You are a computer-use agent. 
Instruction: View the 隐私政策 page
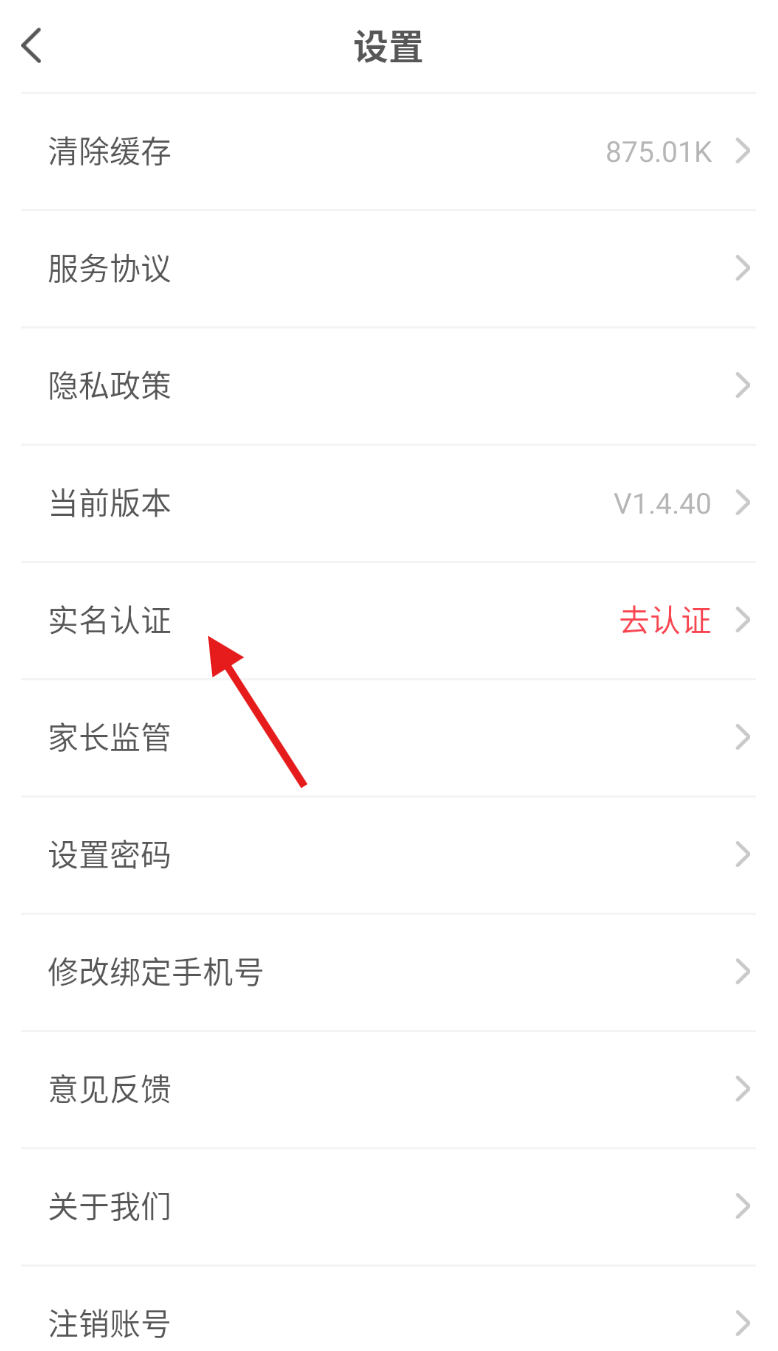(x=388, y=386)
